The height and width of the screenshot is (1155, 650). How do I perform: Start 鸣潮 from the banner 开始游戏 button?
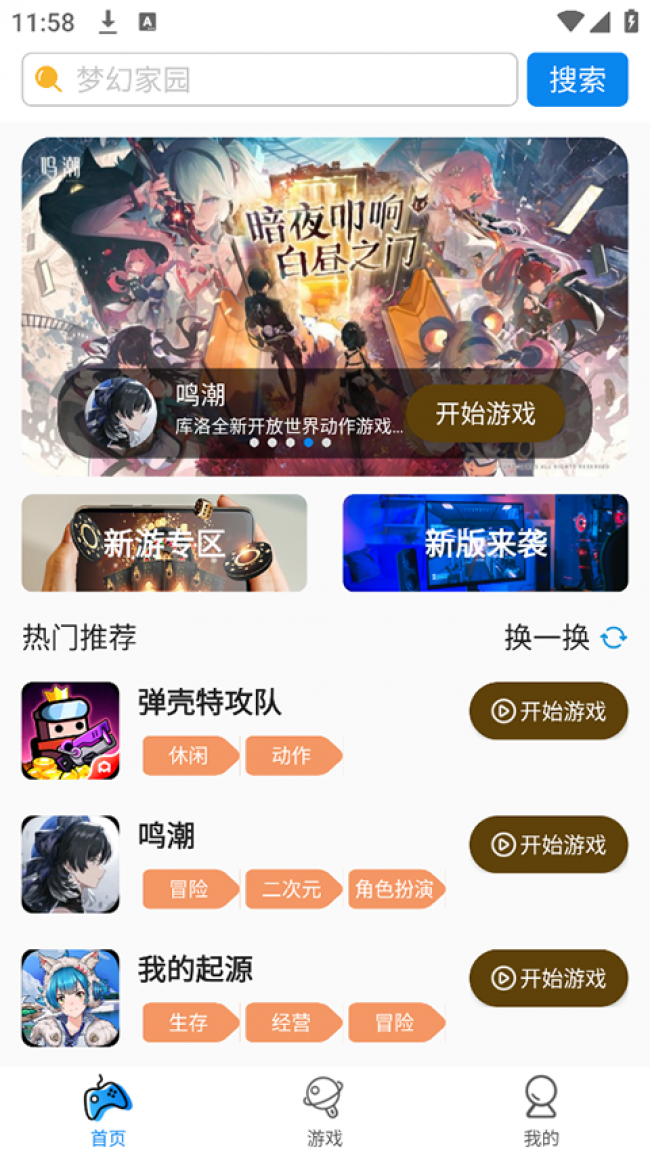(485, 414)
